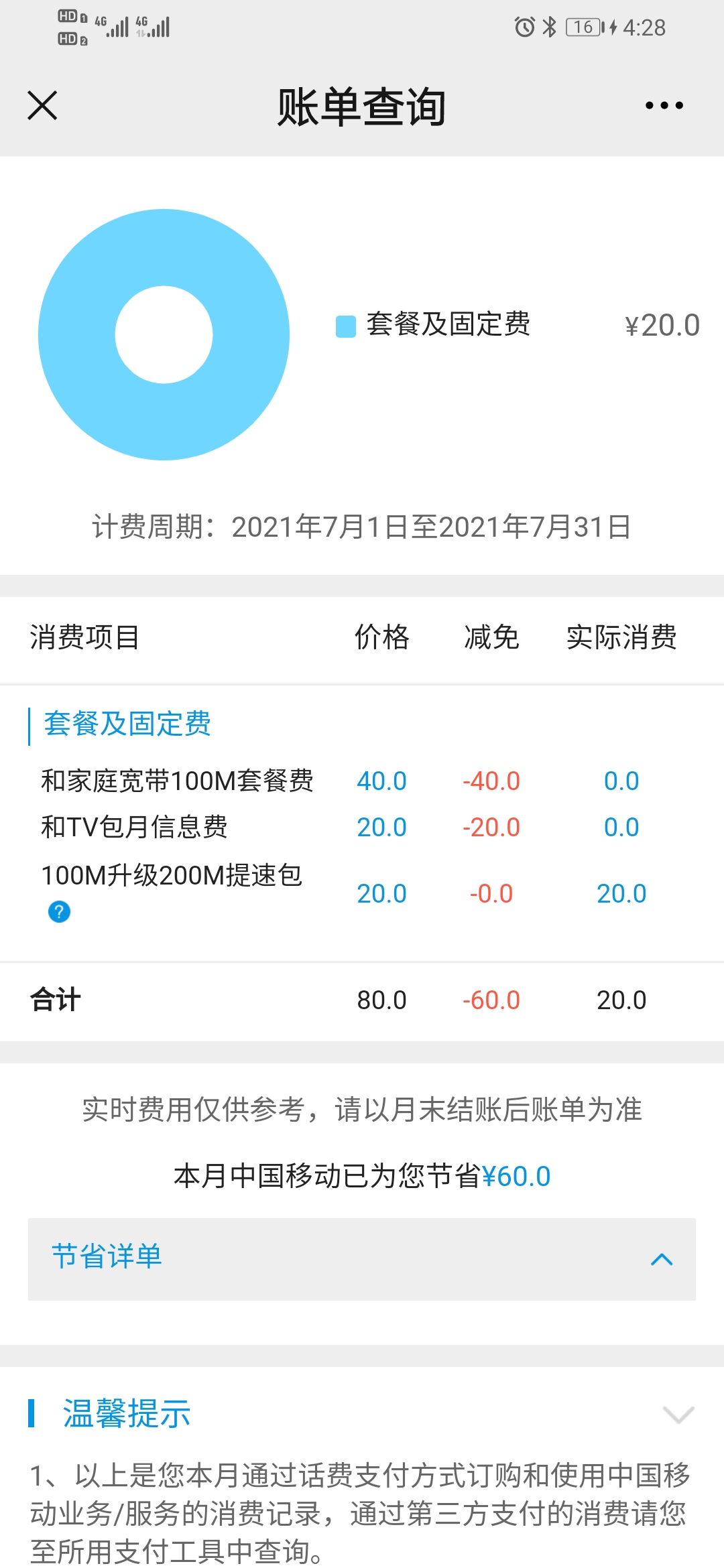Screen dimensions: 724x1568
Task: Tap the help icon under 100M升级200M提速包
Action: (x=59, y=911)
